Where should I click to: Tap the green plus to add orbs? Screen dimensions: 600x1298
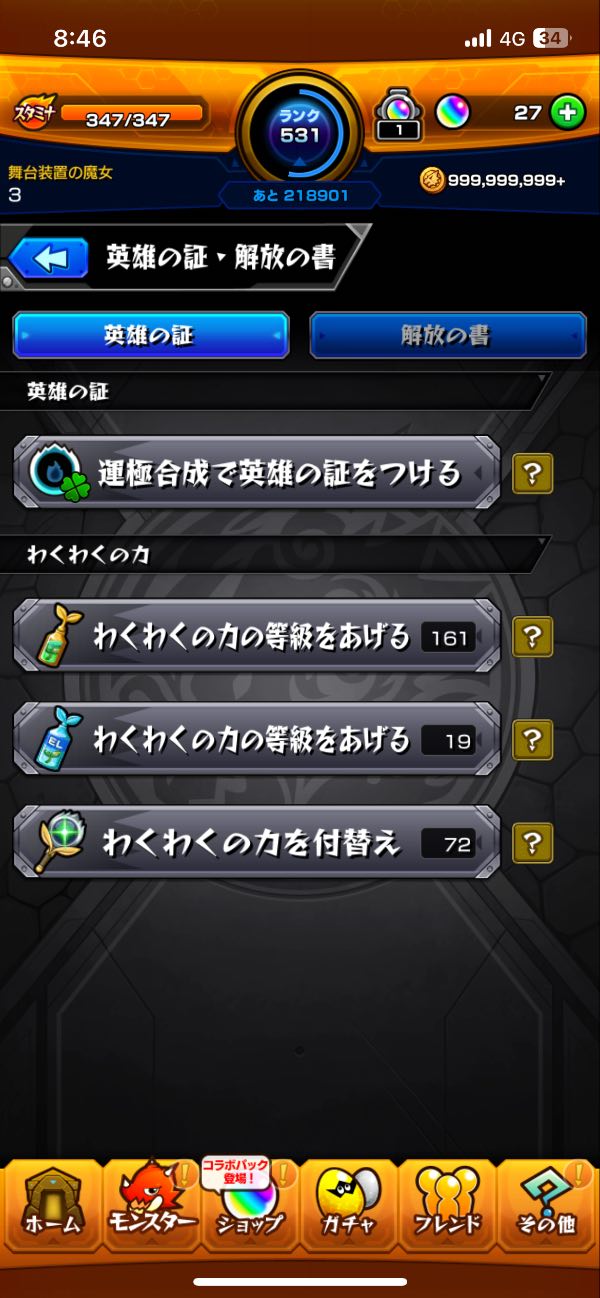click(x=567, y=113)
